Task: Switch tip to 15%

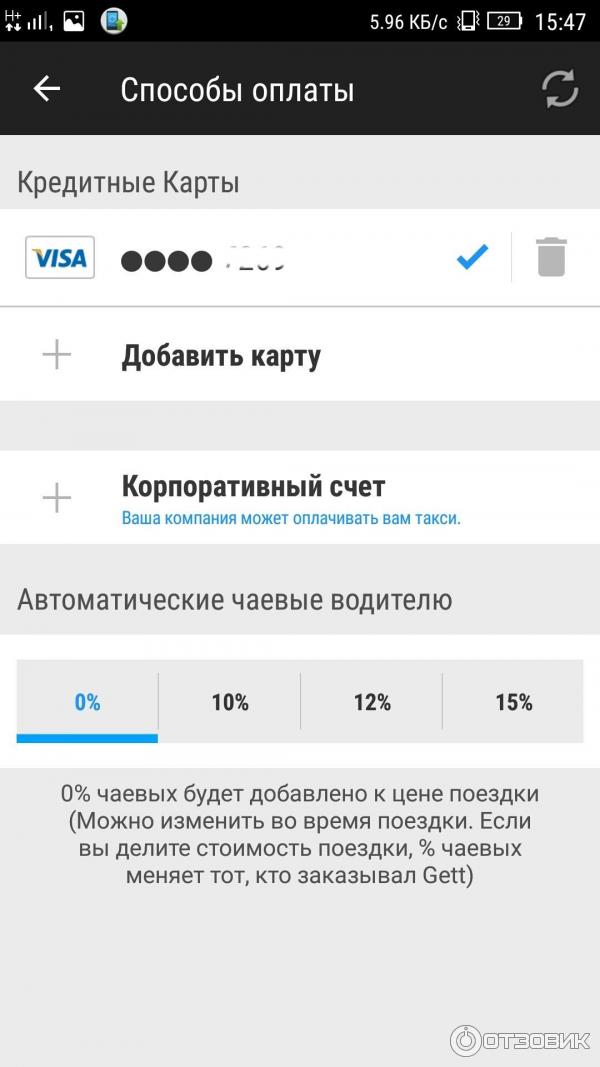Action: click(x=513, y=702)
